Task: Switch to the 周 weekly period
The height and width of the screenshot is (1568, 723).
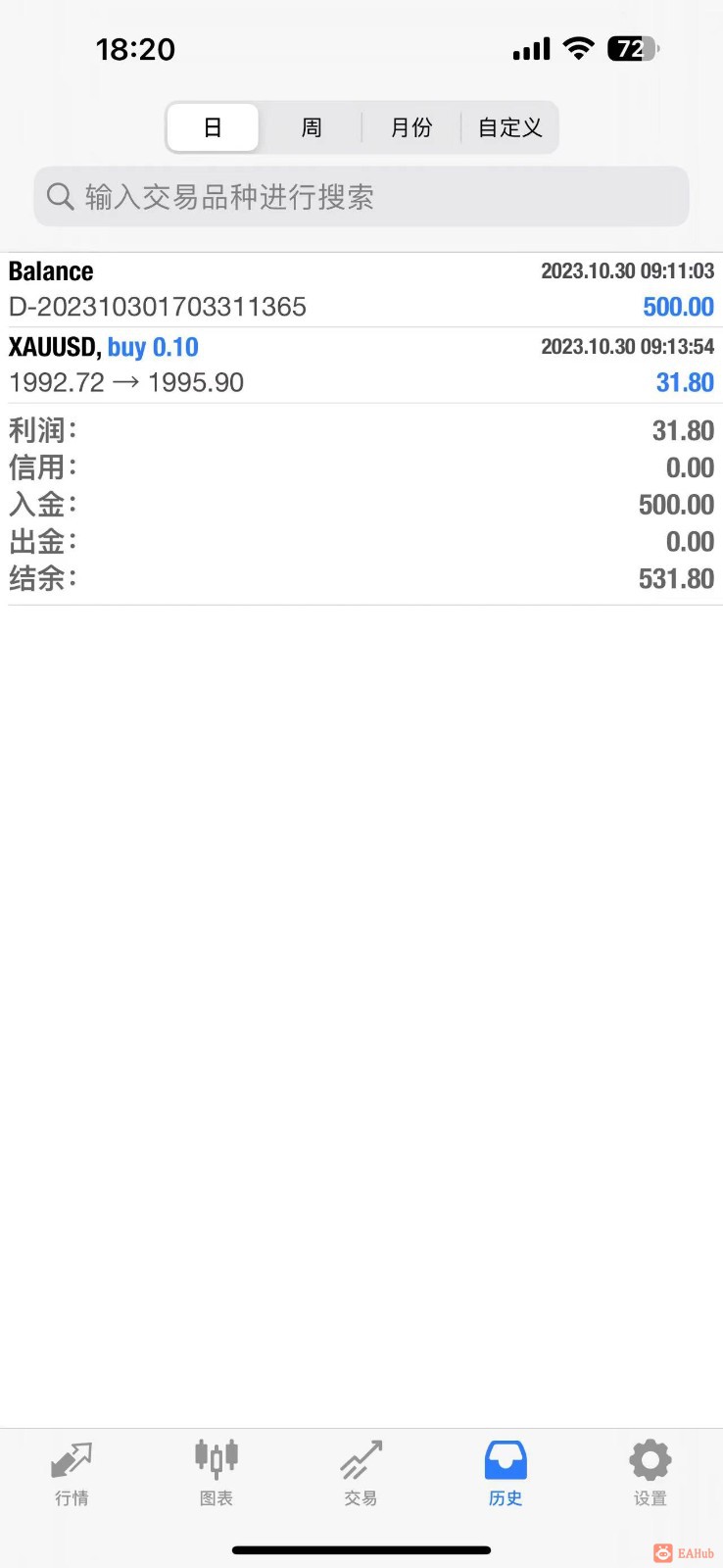Action: point(312,127)
